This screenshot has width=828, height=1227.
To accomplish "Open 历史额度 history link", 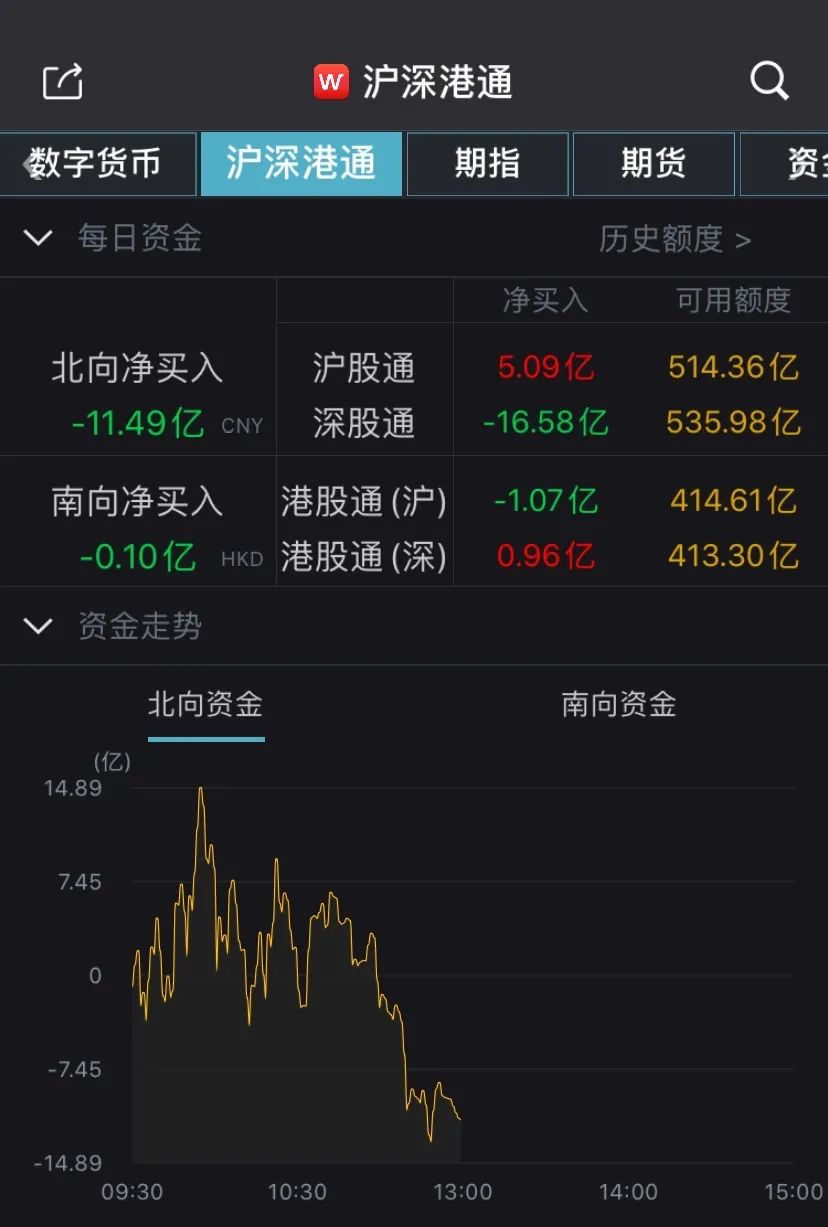I will tap(674, 239).
